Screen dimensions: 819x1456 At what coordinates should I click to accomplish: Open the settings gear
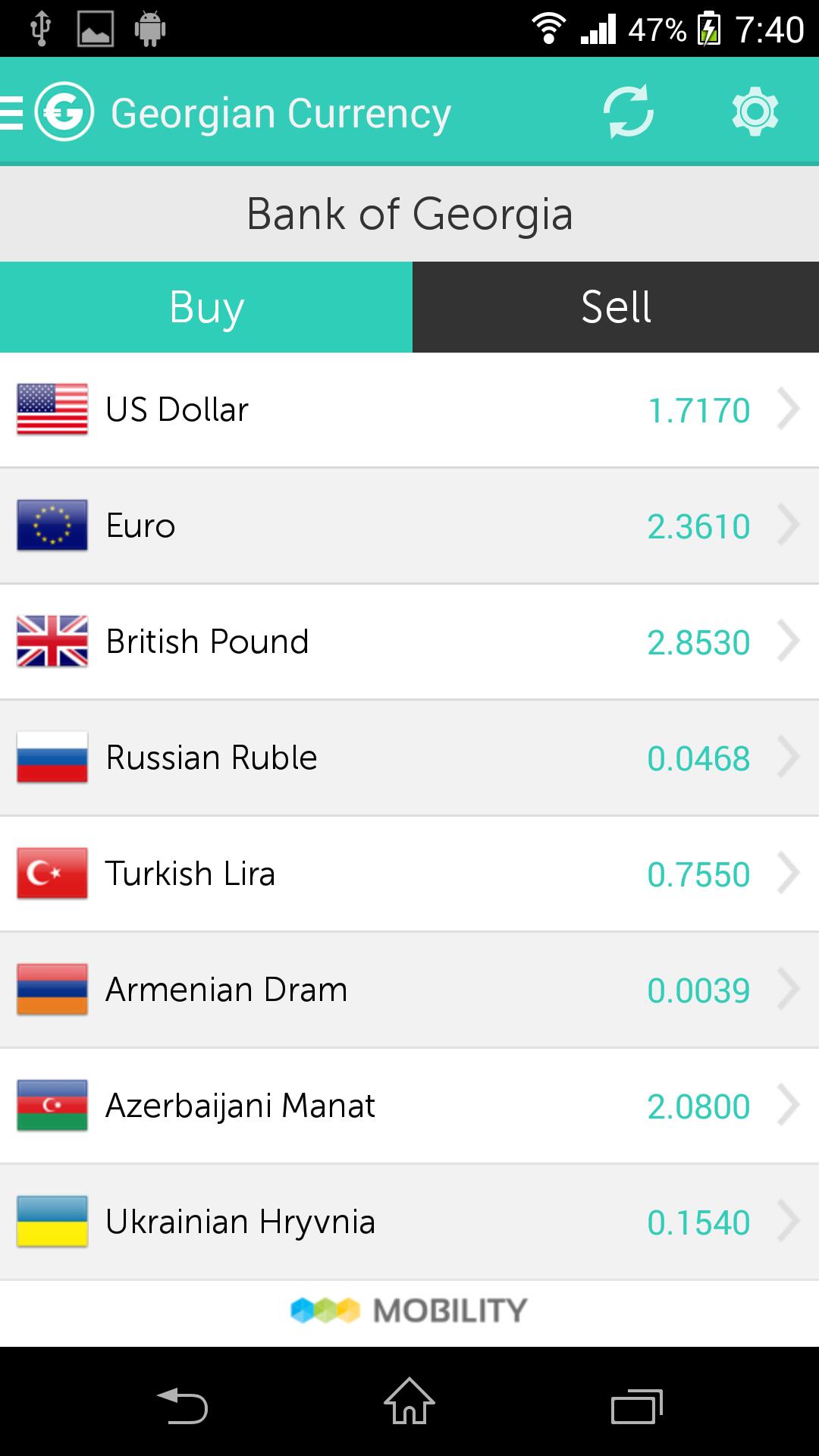click(x=755, y=112)
